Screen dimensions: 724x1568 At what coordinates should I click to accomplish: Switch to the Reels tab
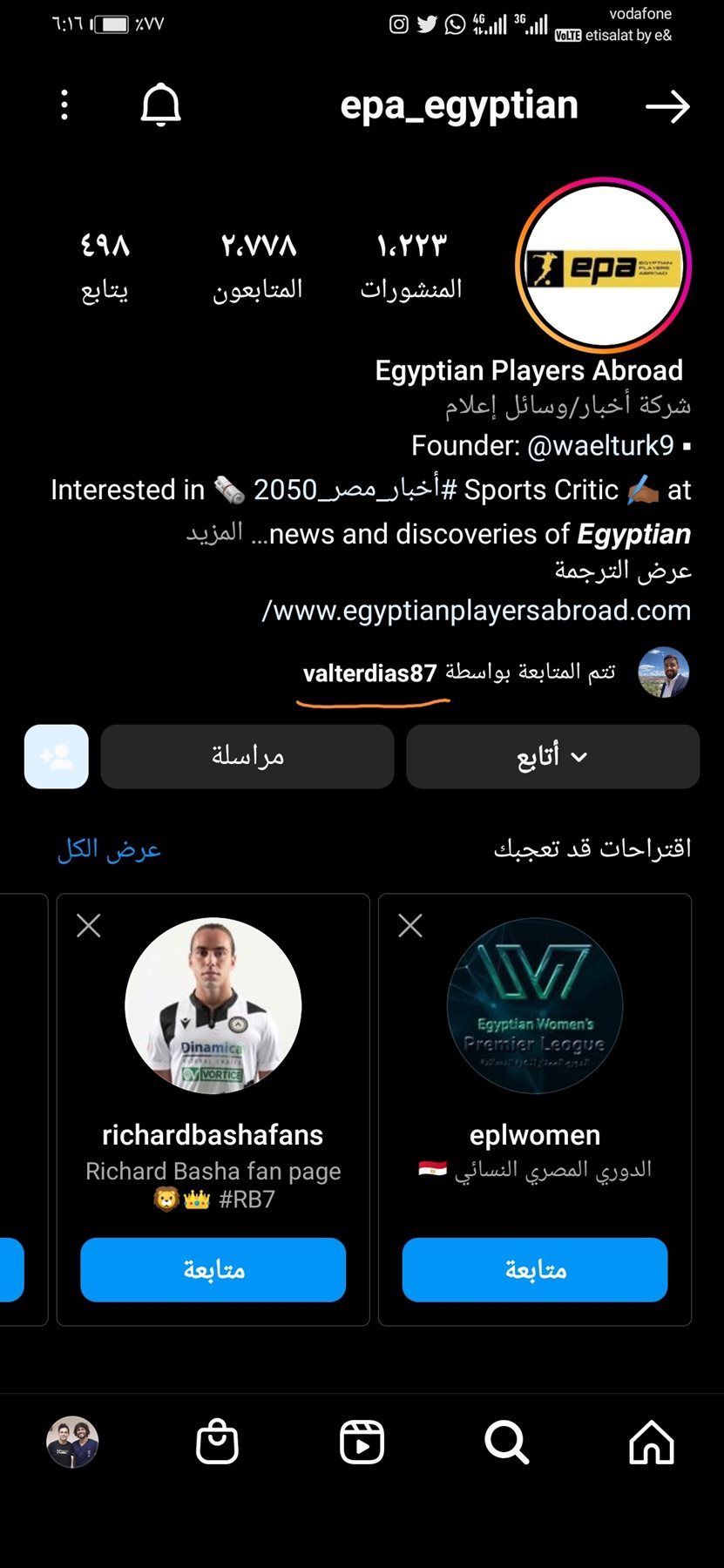tap(362, 1442)
